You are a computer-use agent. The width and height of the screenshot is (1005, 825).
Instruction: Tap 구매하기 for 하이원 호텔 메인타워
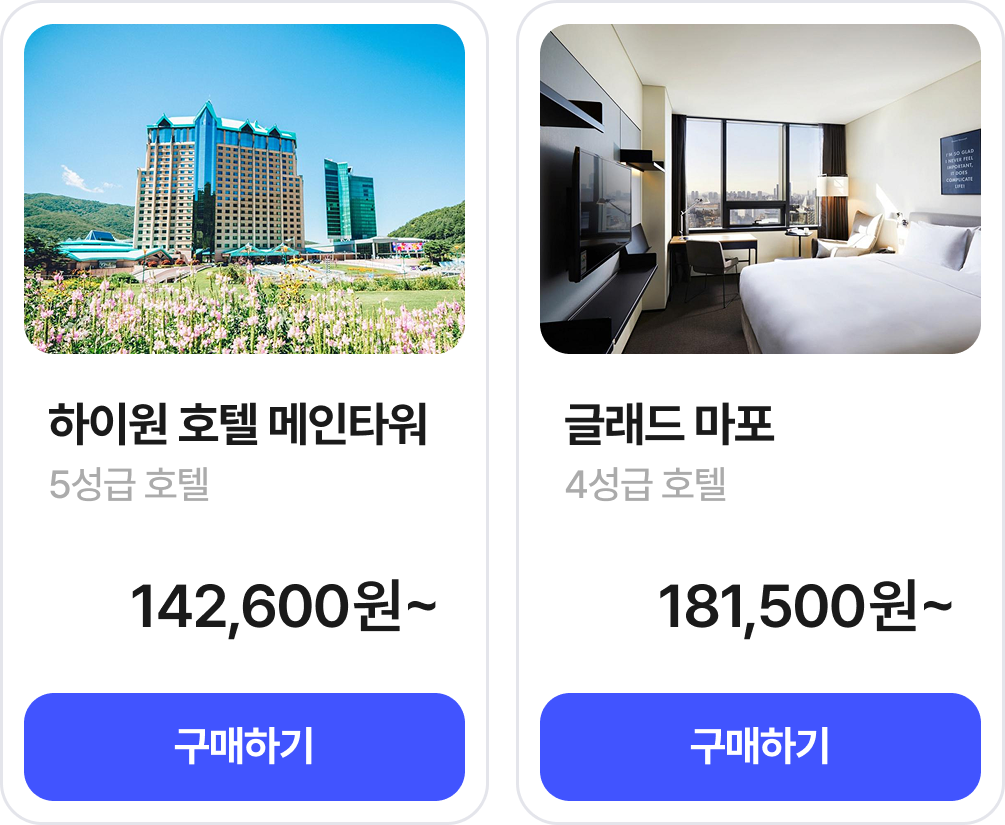tap(244, 746)
